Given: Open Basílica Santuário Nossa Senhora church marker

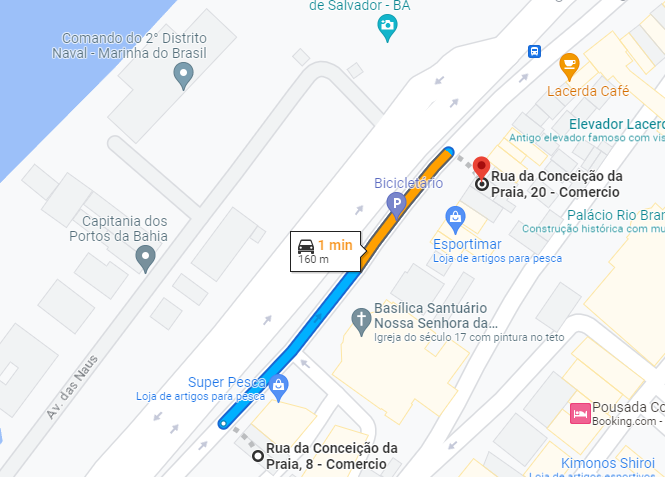Looking at the screenshot, I should coord(361,319).
